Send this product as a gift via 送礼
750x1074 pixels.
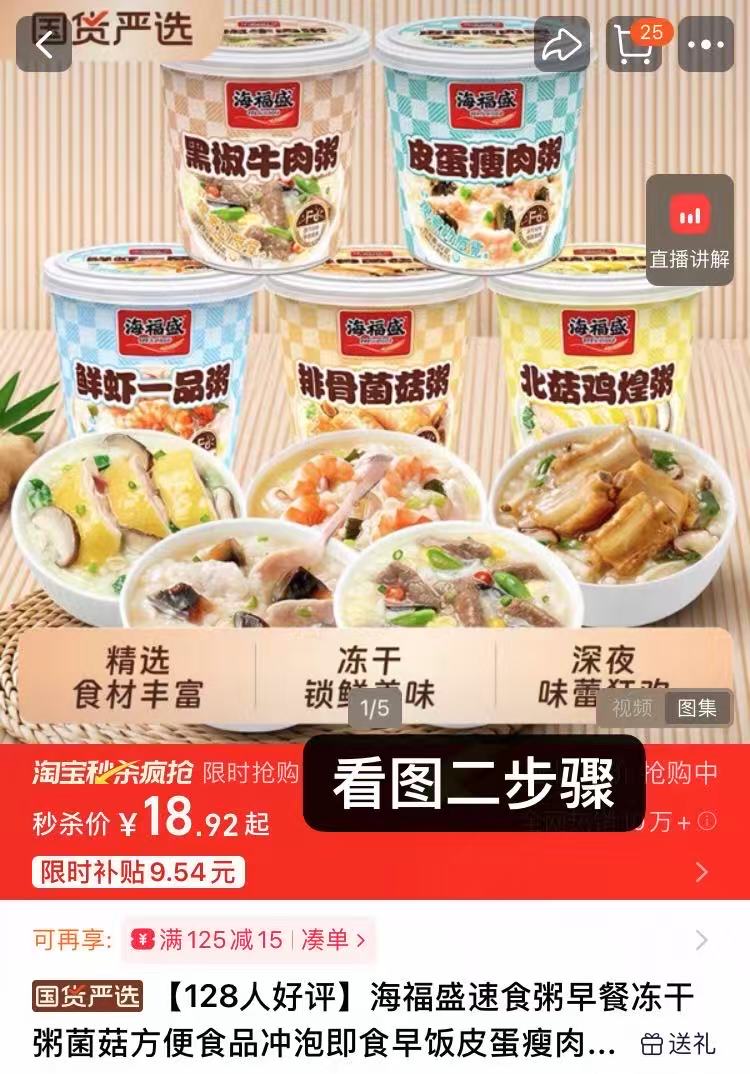click(679, 1044)
